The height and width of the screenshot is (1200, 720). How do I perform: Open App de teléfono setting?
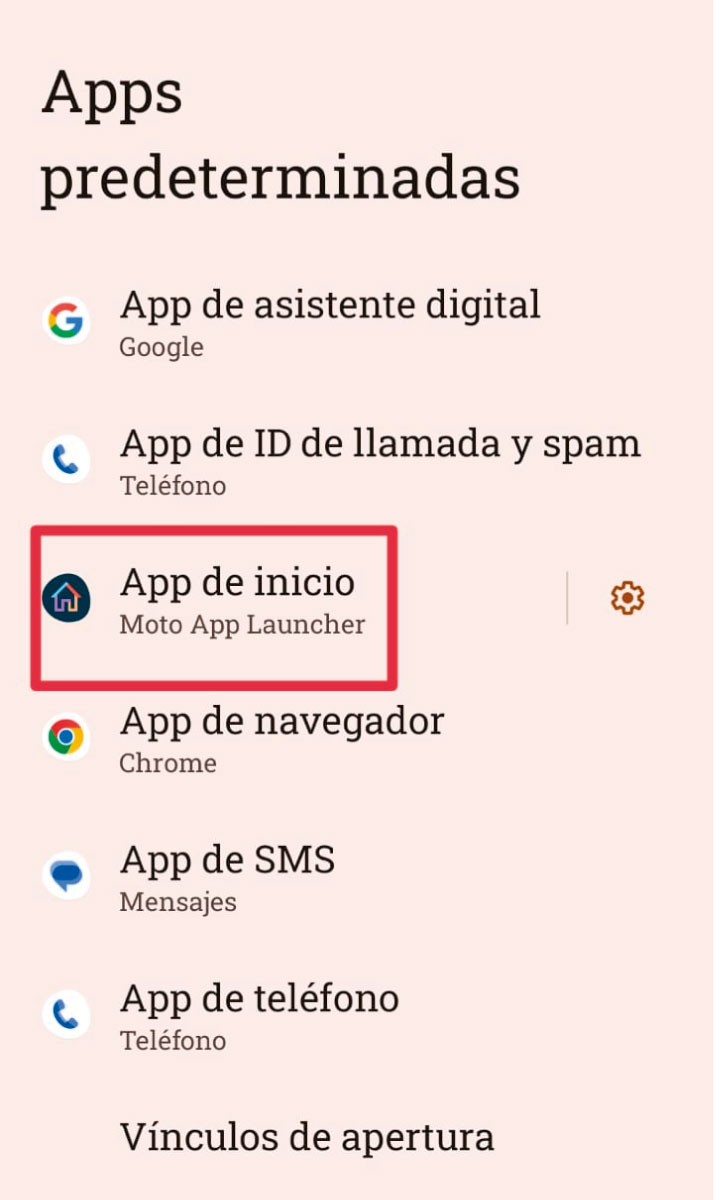click(260, 1015)
